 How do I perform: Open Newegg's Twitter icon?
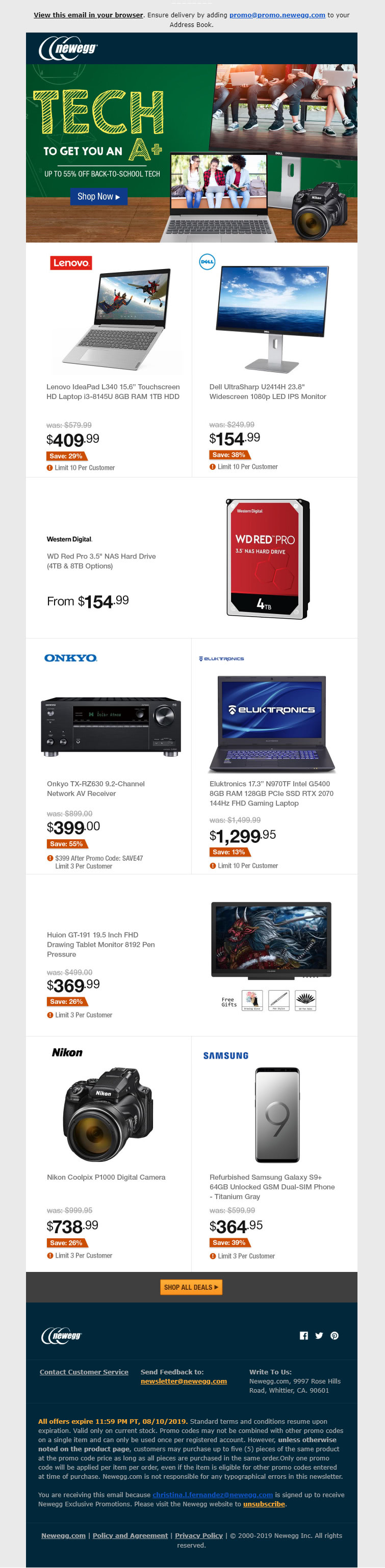tap(319, 1336)
